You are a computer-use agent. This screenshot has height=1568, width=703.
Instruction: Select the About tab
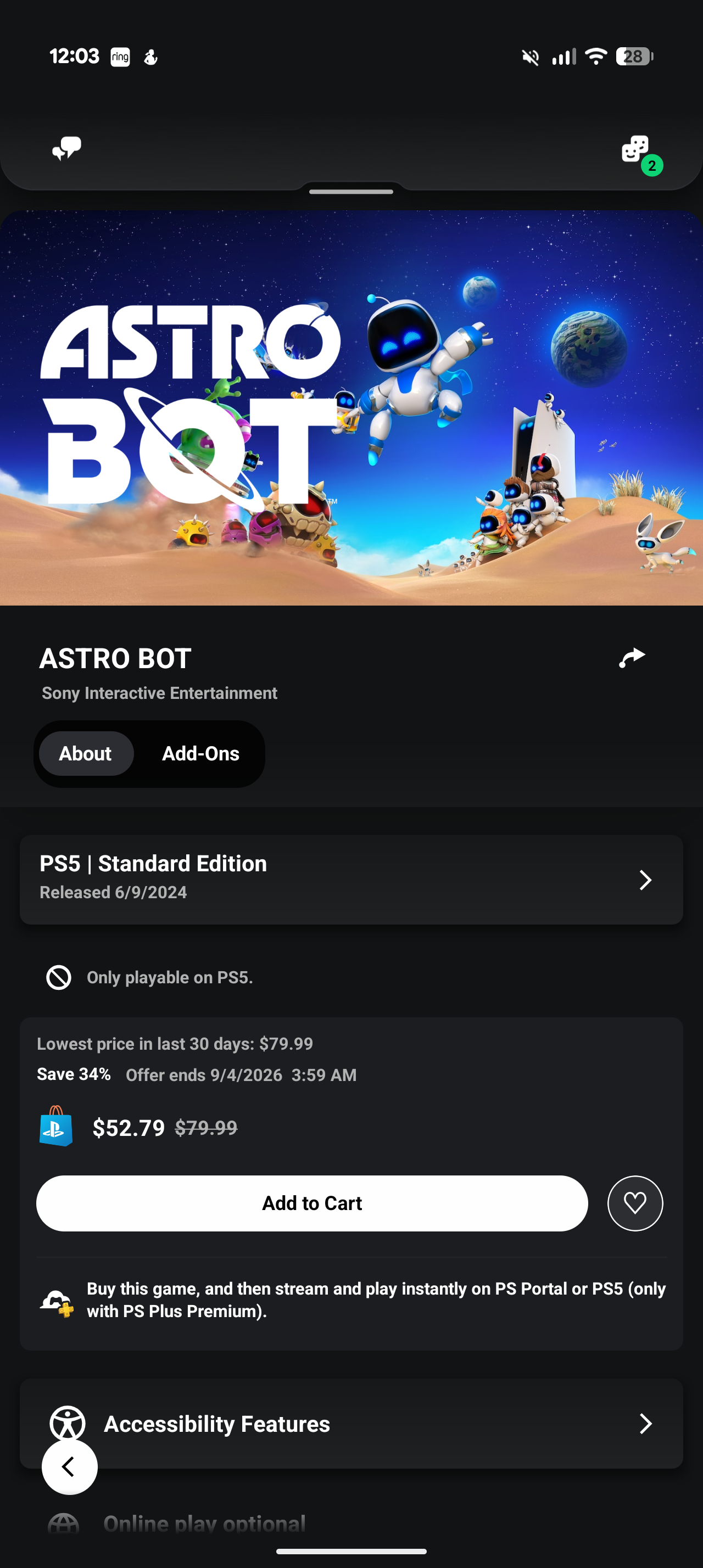[86, 754]
